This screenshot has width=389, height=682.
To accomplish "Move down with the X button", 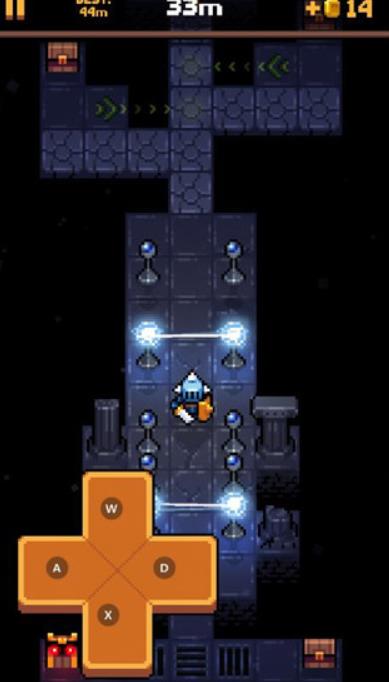I will (108, 615).
